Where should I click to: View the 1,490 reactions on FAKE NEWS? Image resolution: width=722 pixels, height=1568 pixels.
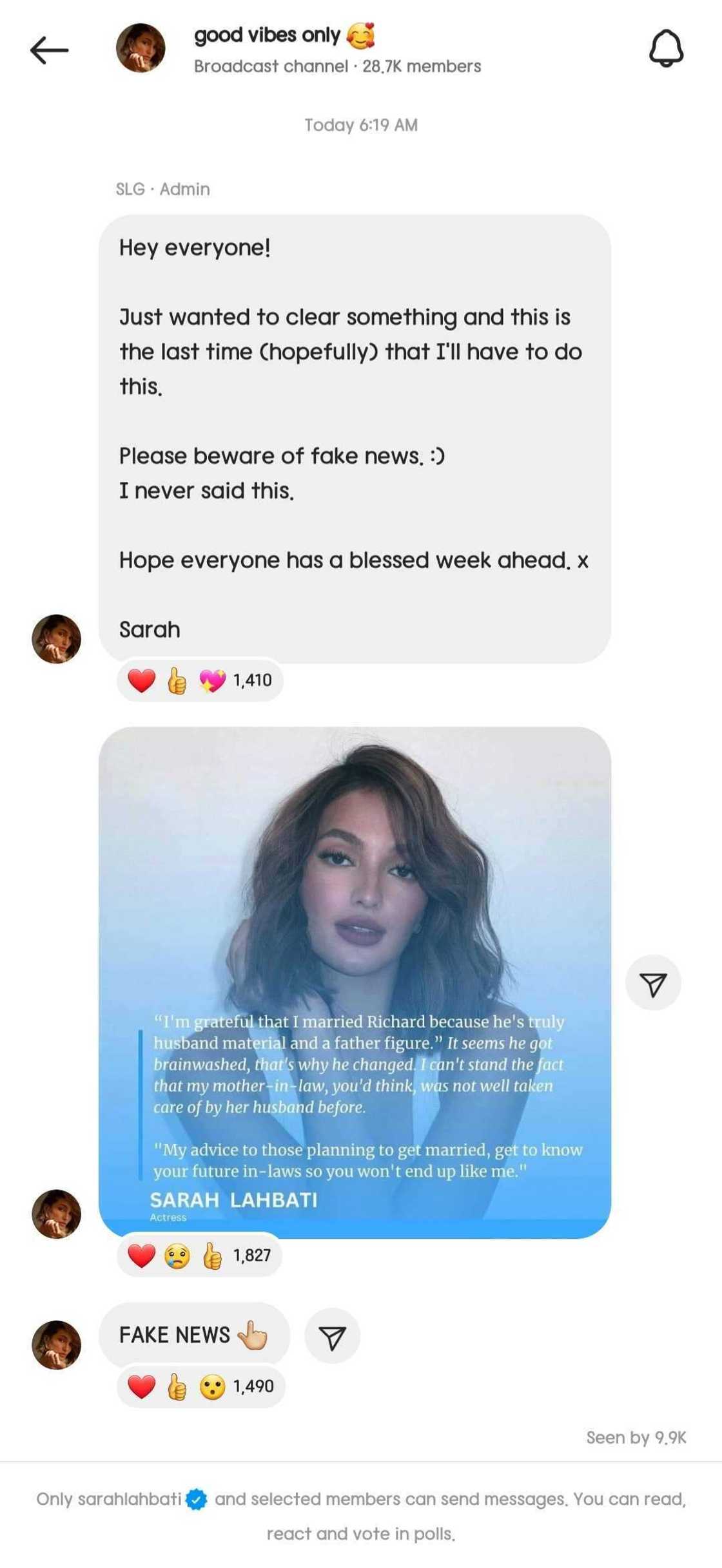200,1386
